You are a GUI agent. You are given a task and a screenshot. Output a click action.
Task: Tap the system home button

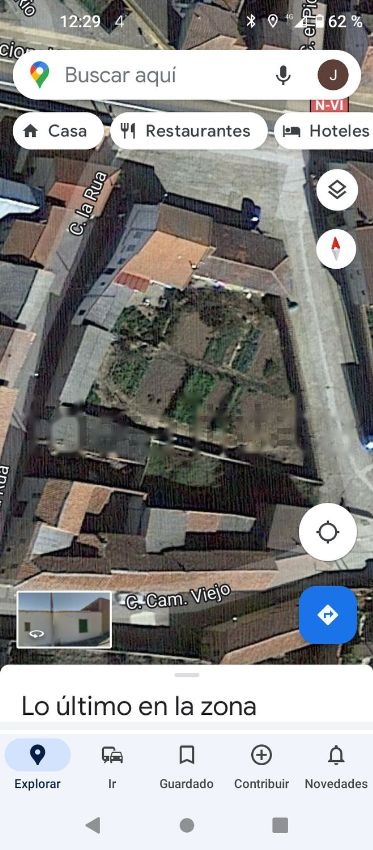coord(186,825)
